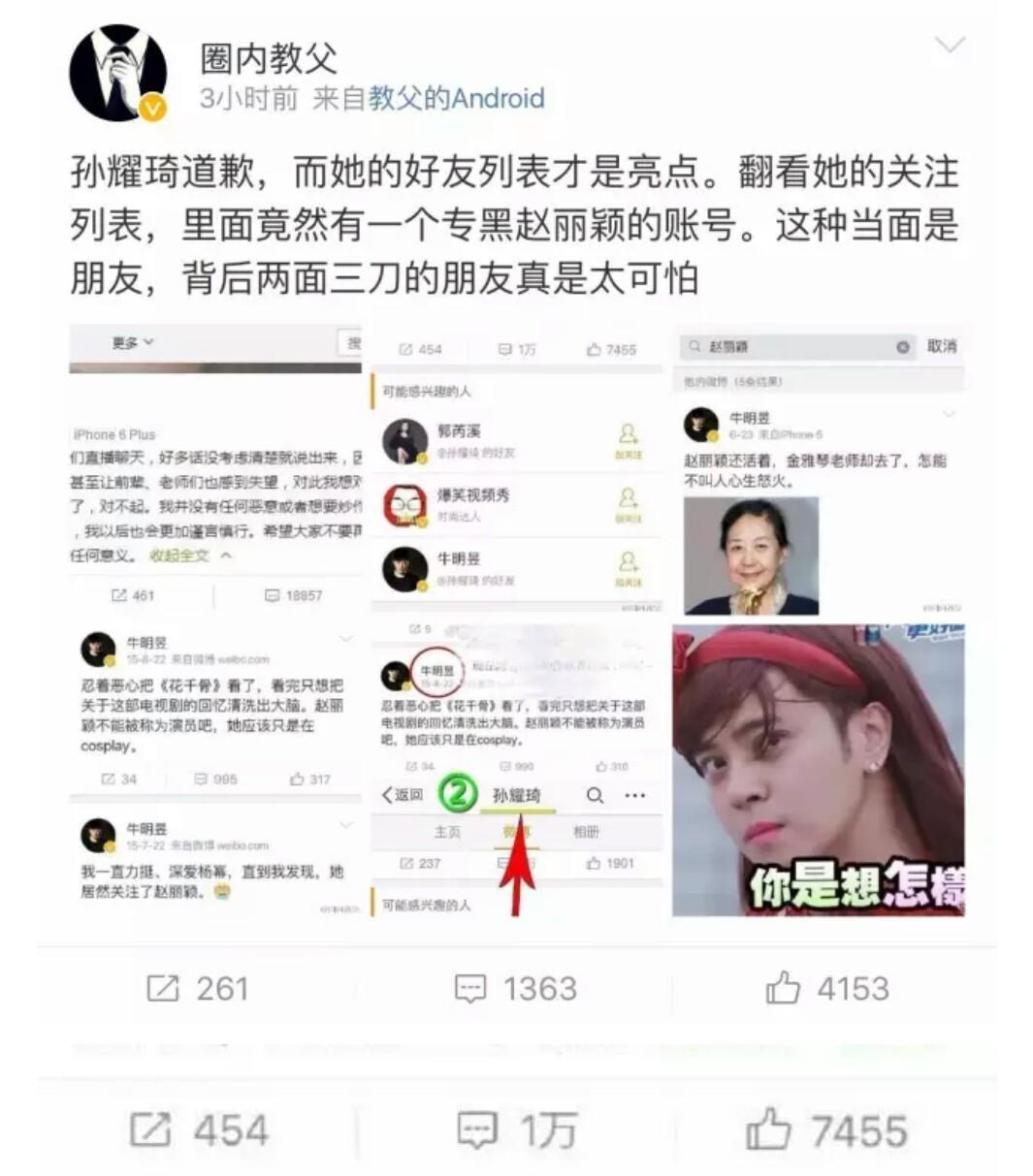Screen dimensions: 1033x1176
Task: Like the post with 4153 likes
Action: click(826, 988)
